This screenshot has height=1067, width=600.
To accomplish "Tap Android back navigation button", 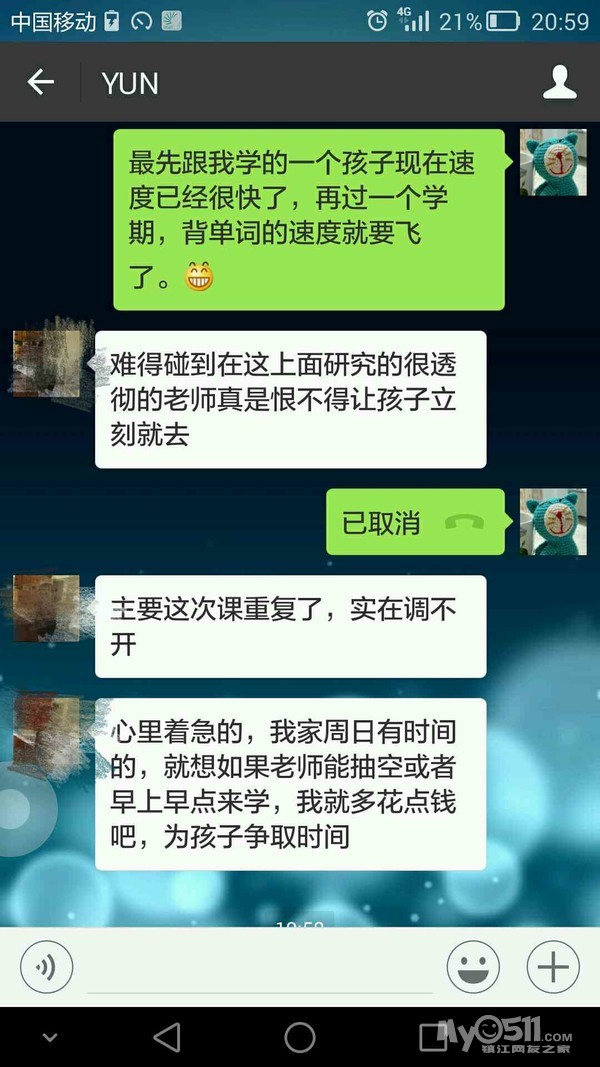I will click(167, 1037).
